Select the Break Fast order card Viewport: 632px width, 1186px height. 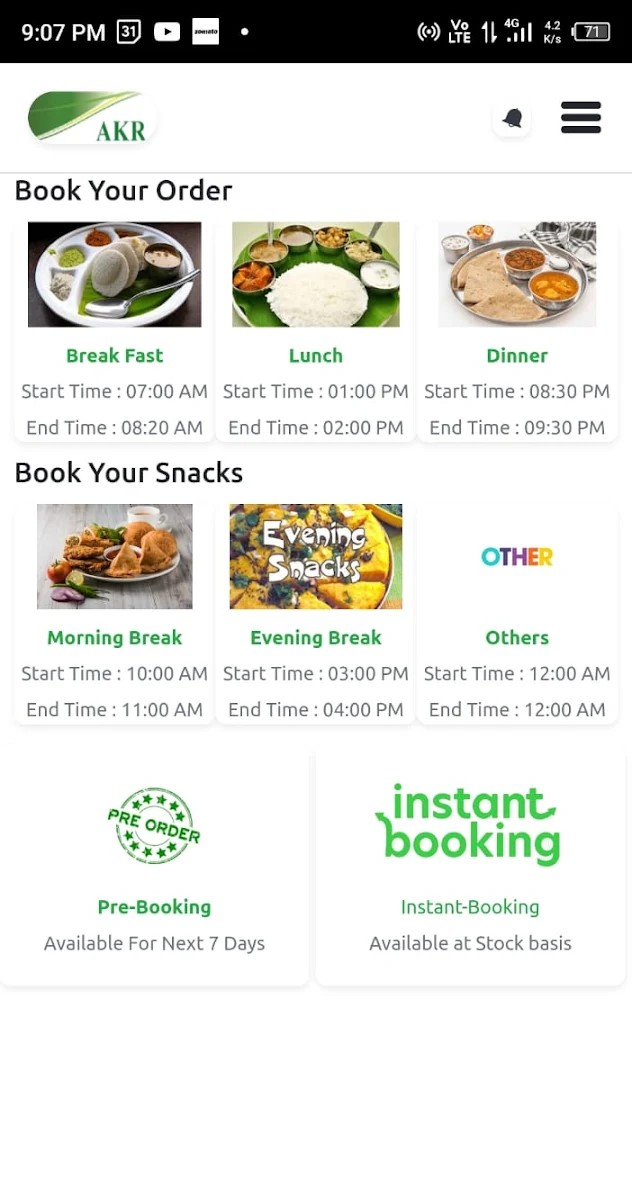tap(114, 330)
